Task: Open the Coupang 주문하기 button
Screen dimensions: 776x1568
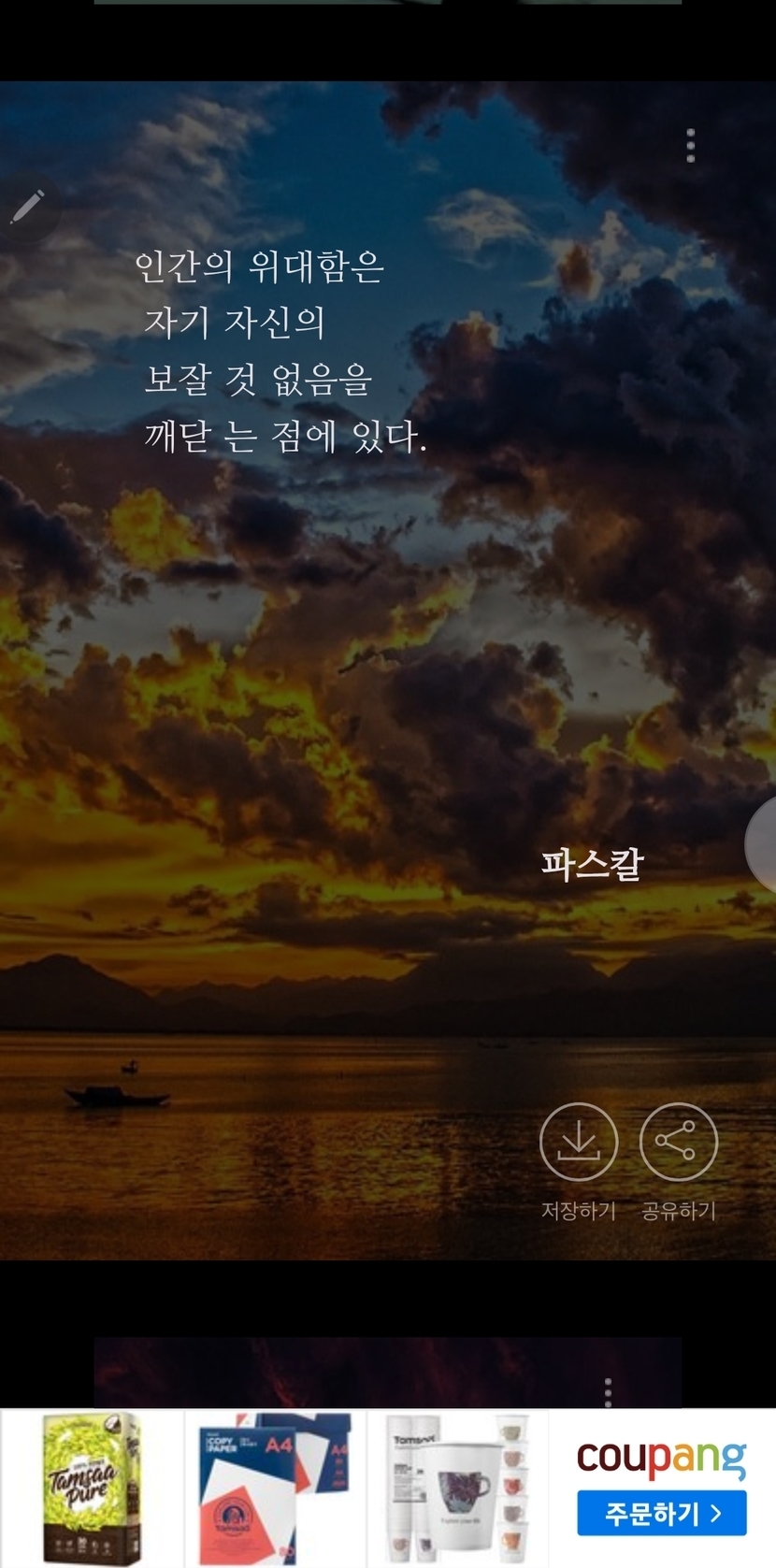Action: [661, 1513]
